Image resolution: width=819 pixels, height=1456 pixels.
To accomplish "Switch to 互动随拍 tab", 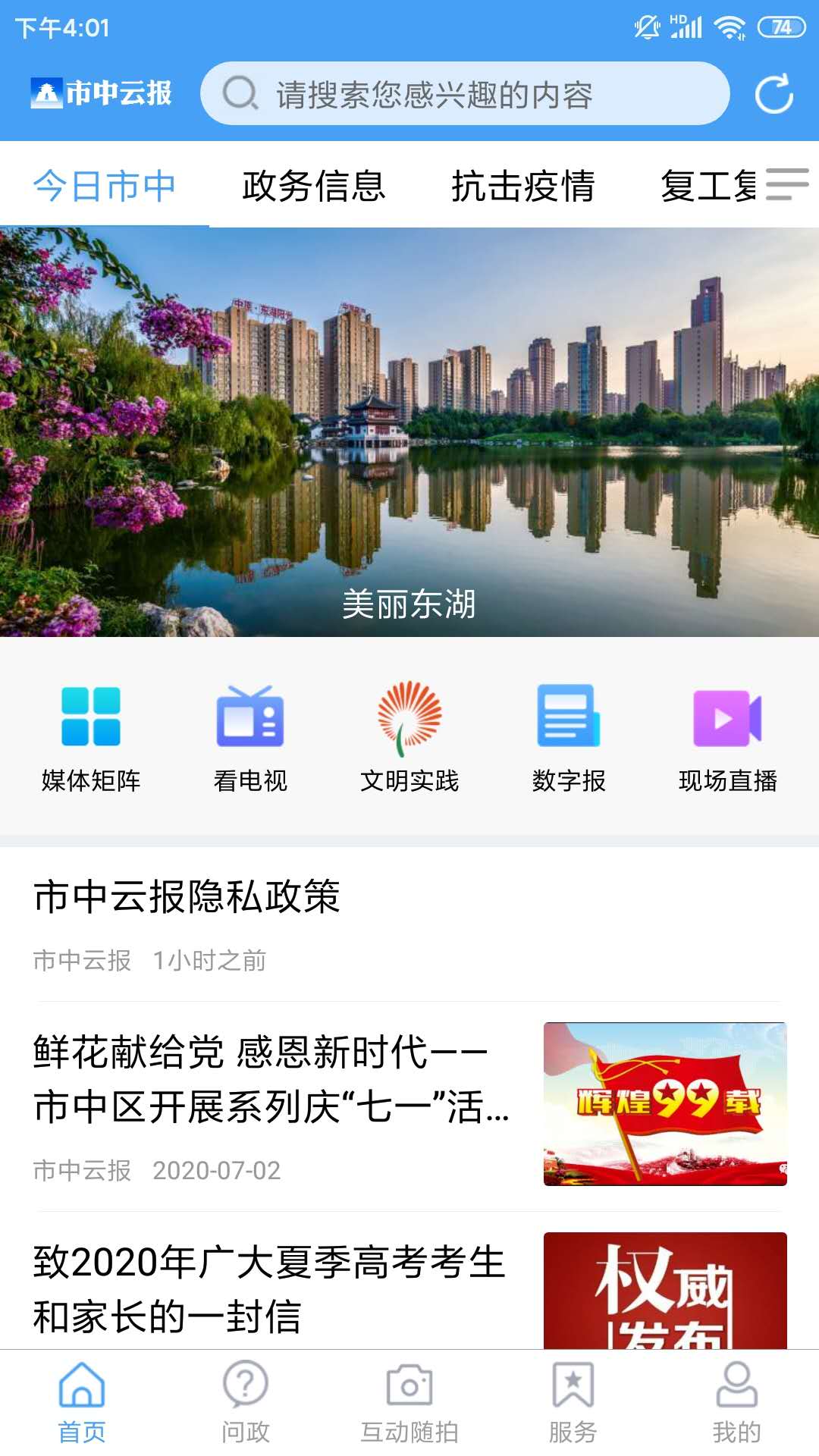I will click(x=409, y=1402).
